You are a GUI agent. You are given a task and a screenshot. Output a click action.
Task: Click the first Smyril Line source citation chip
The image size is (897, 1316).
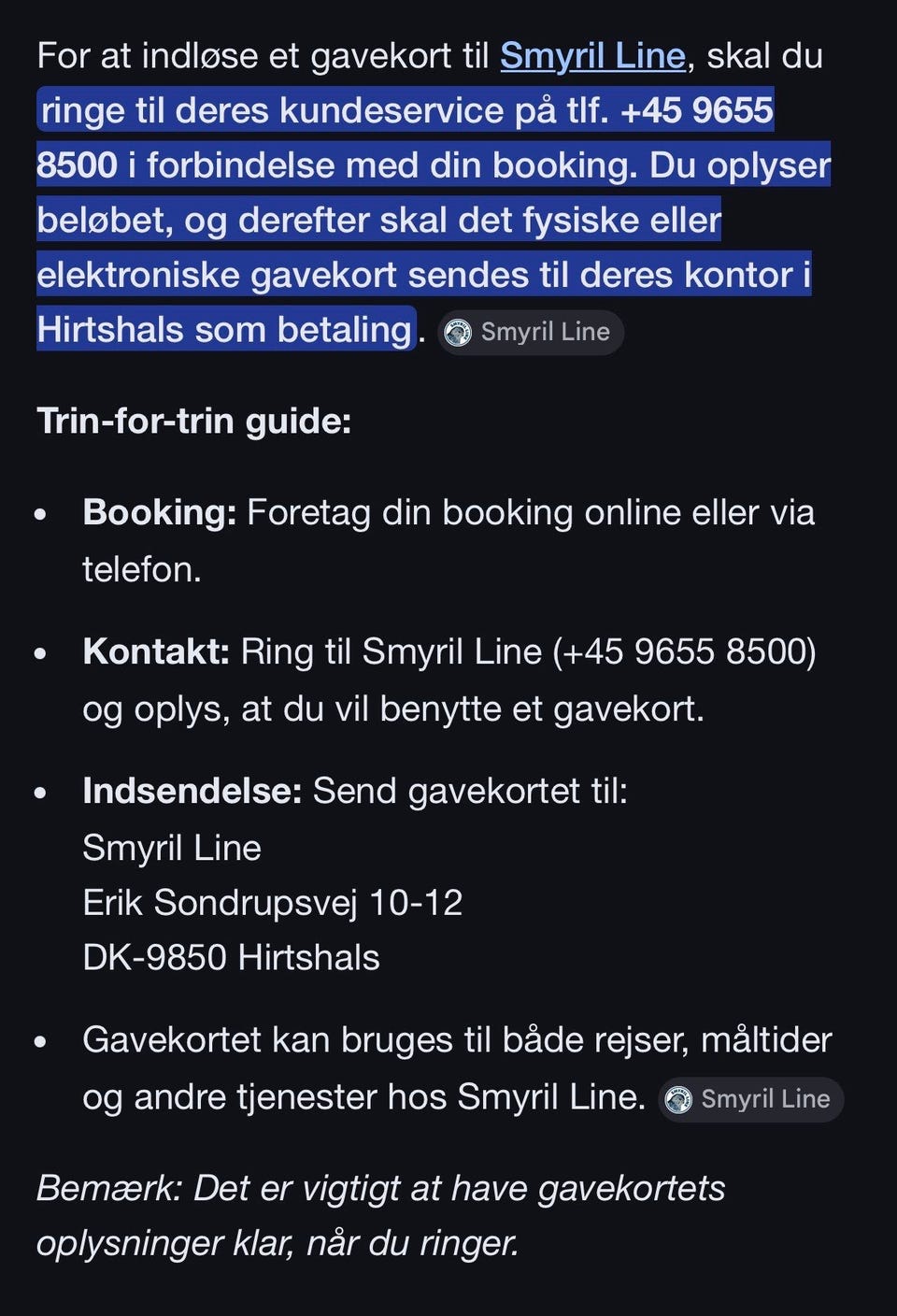[528, 332]
